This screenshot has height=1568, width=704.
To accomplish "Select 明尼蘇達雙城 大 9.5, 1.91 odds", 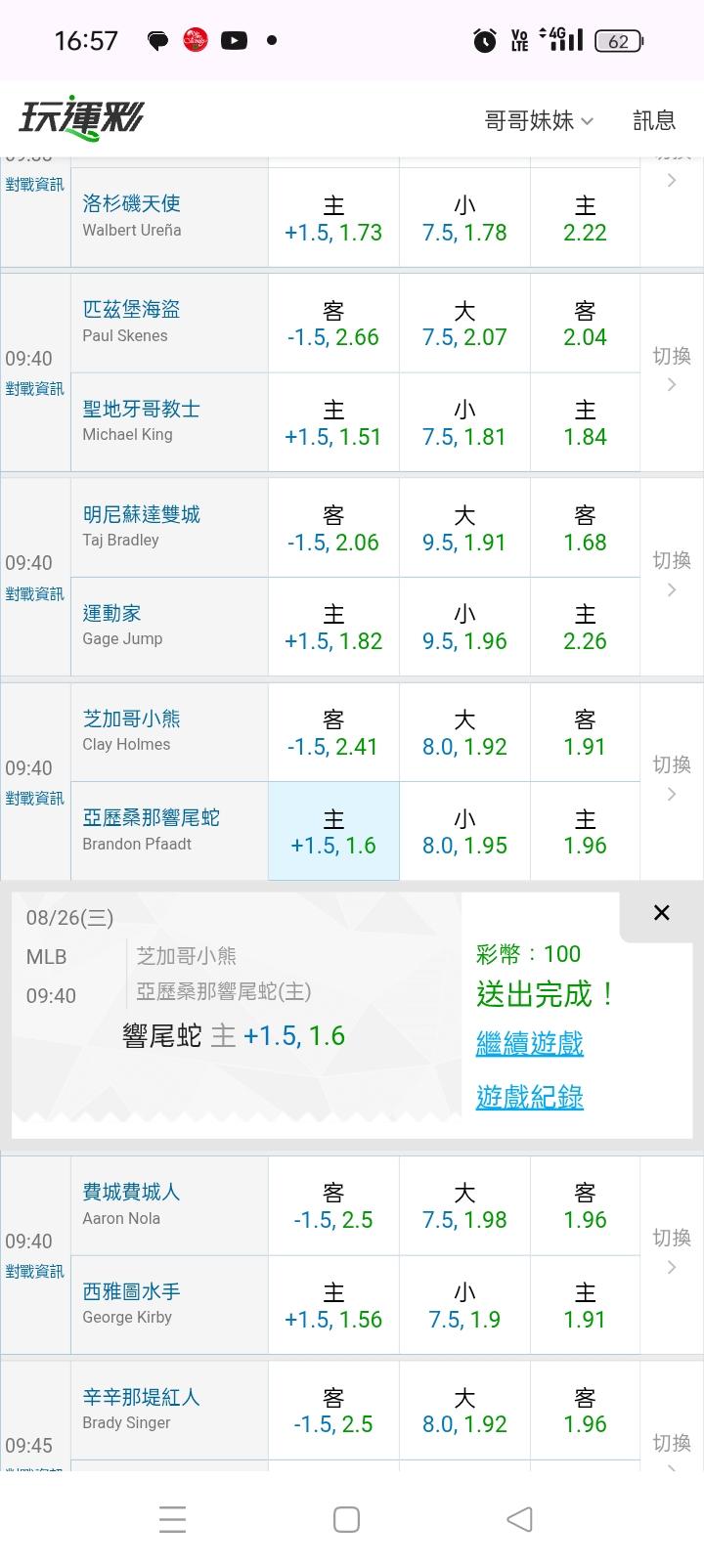I will [464, 528].
